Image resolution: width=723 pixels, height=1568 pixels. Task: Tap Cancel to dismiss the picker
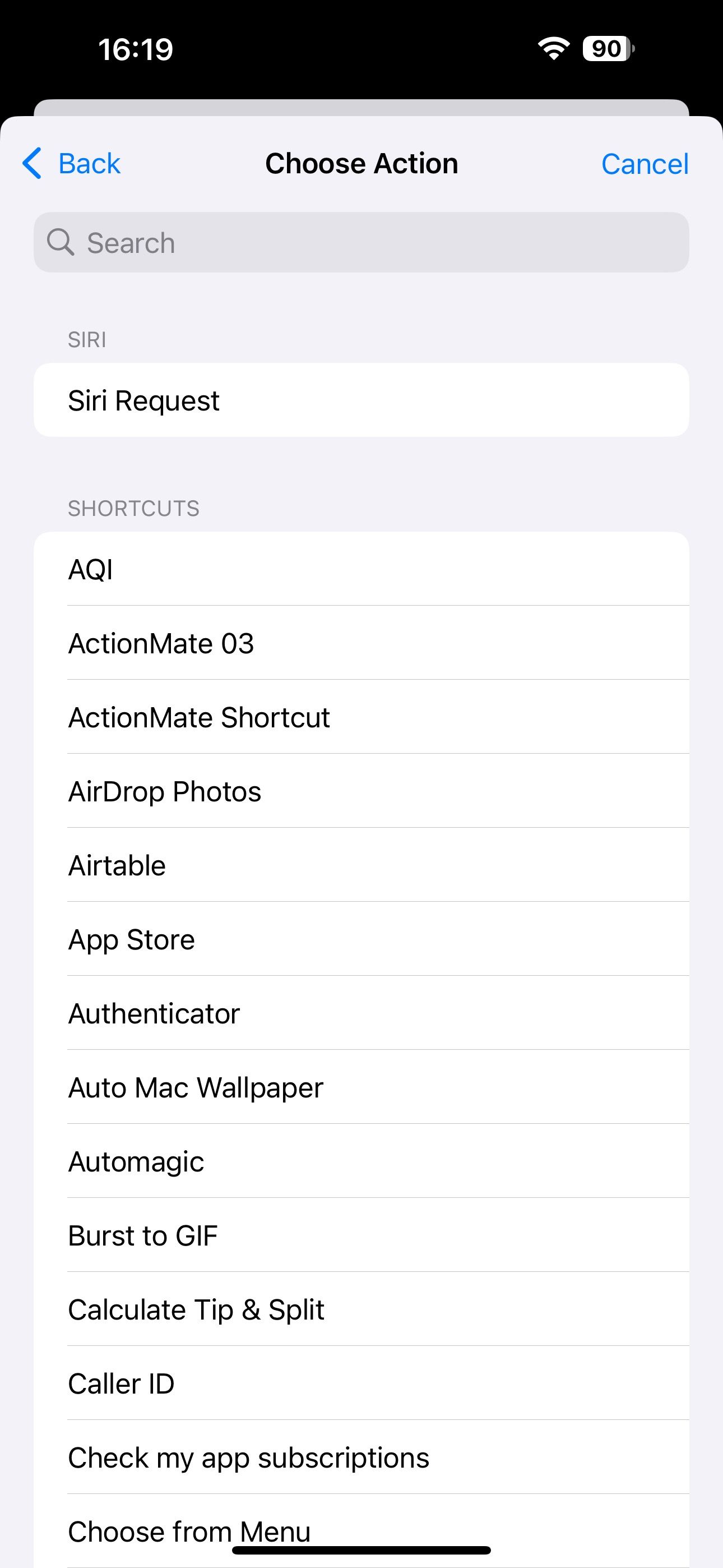(645, 164)
